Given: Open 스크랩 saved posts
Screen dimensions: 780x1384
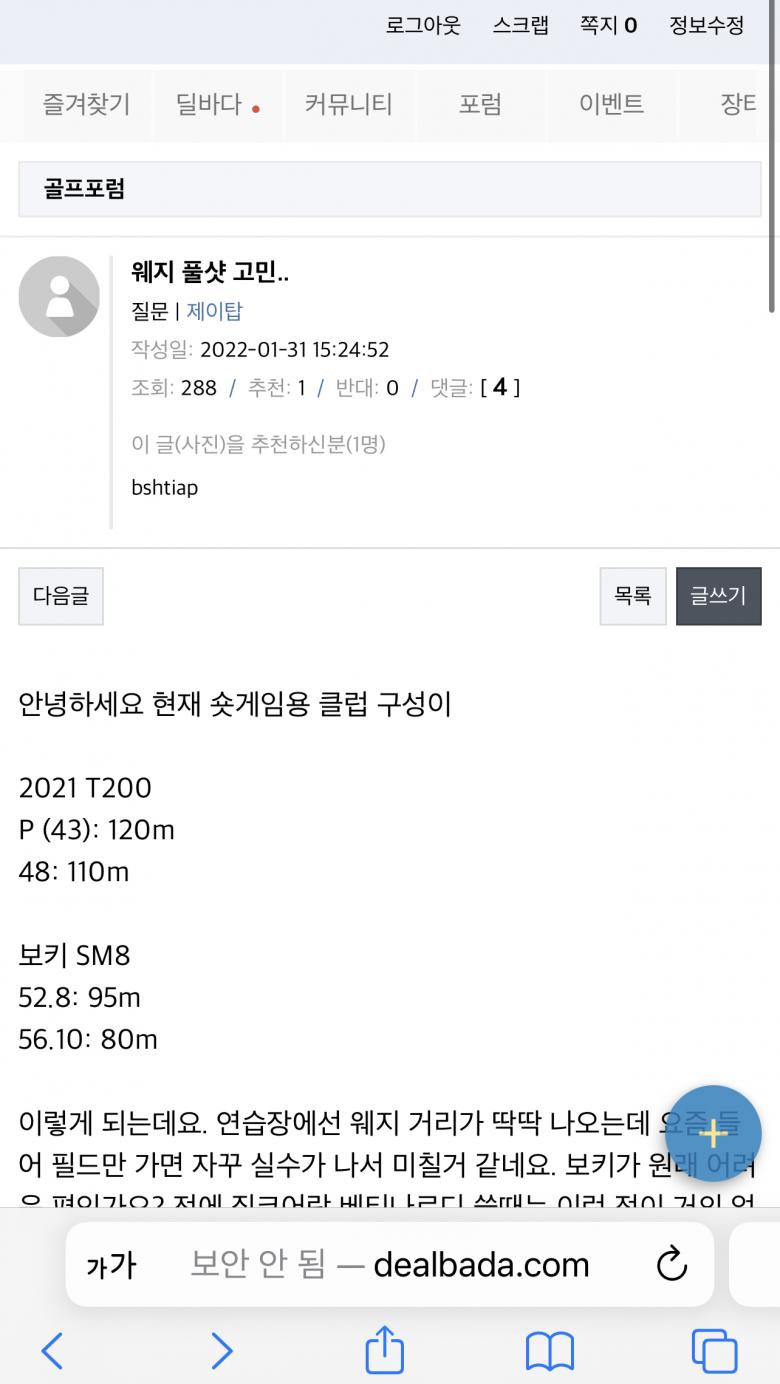Looking at the screenshot, I should (x=520, y=26).
